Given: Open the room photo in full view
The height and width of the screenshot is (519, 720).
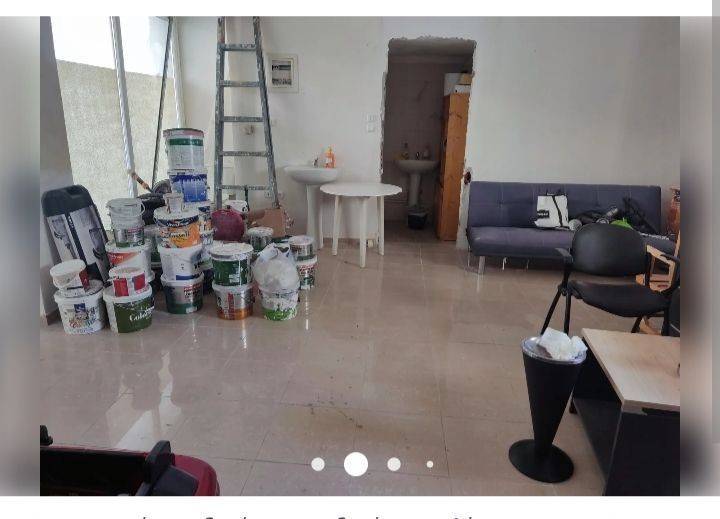Looking at the screenshot, I should click(x=360, y=250).
